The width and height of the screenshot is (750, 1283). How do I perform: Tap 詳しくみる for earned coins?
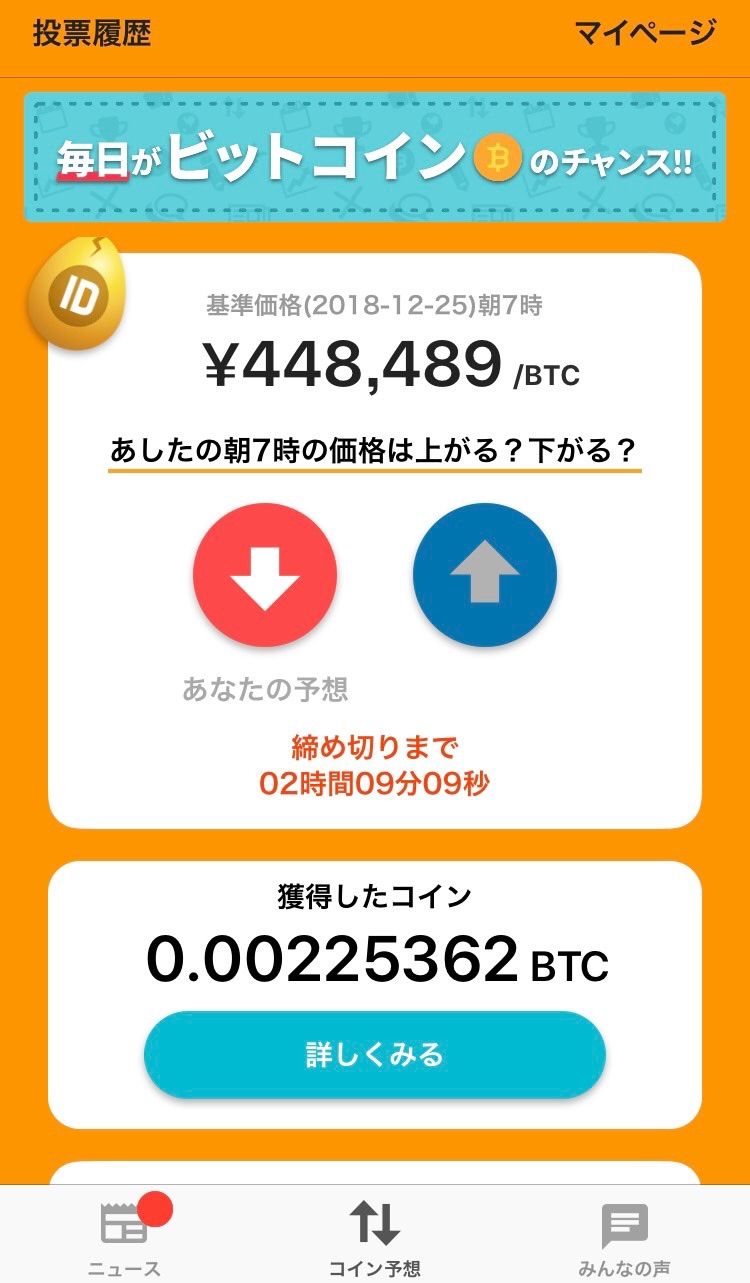click(375, 1055)
